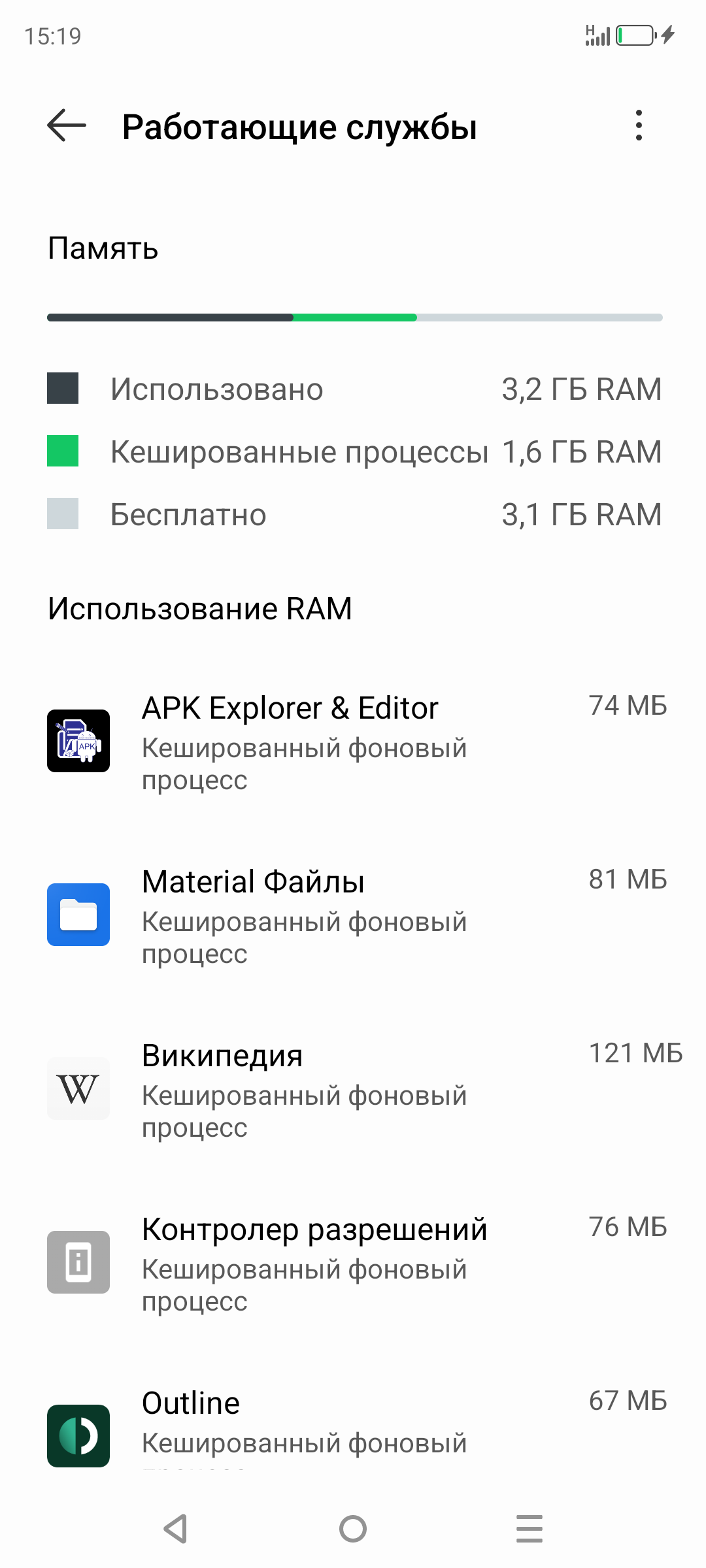Screen dimensions: 706x1568
Task: Tap the system home button
Action: 353,1529
